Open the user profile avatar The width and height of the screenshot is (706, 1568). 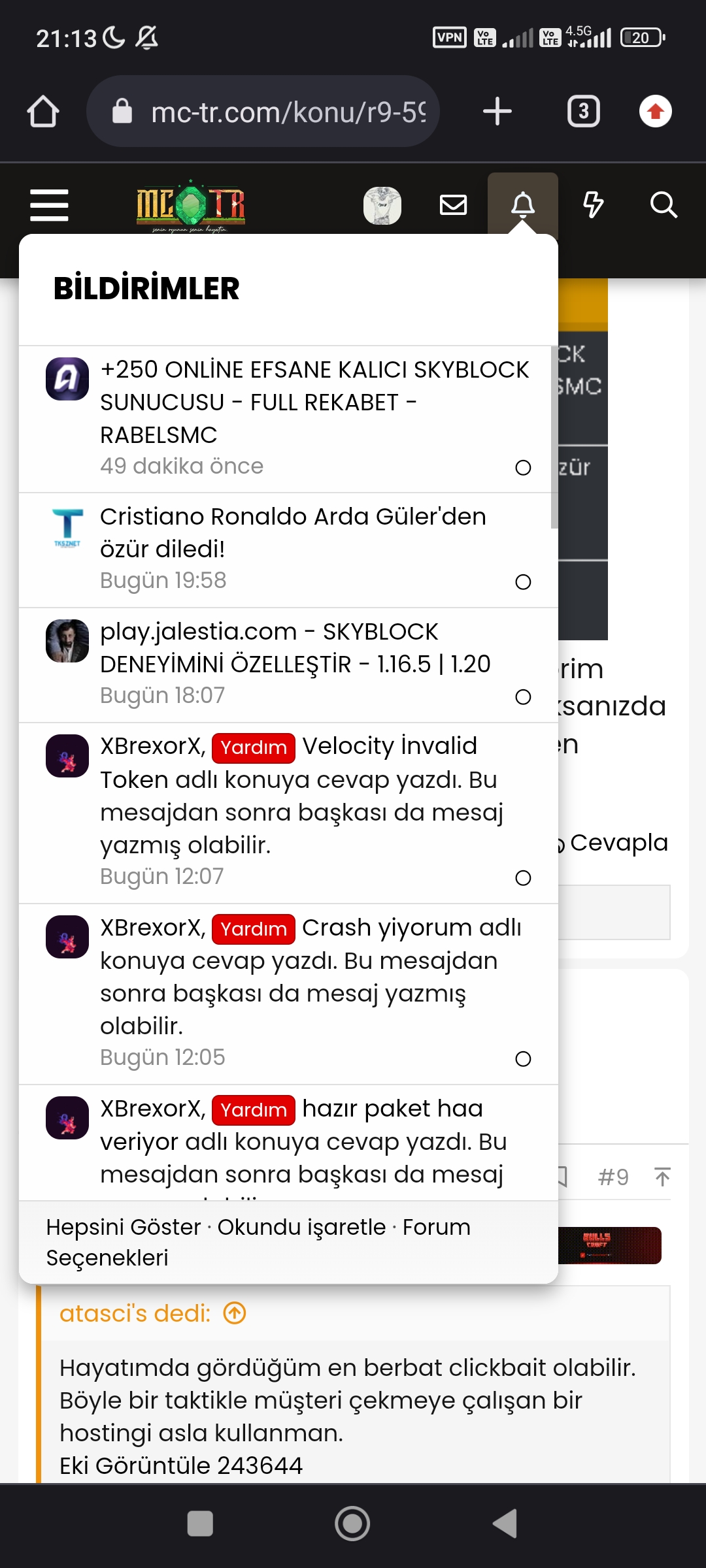(382, 205)
